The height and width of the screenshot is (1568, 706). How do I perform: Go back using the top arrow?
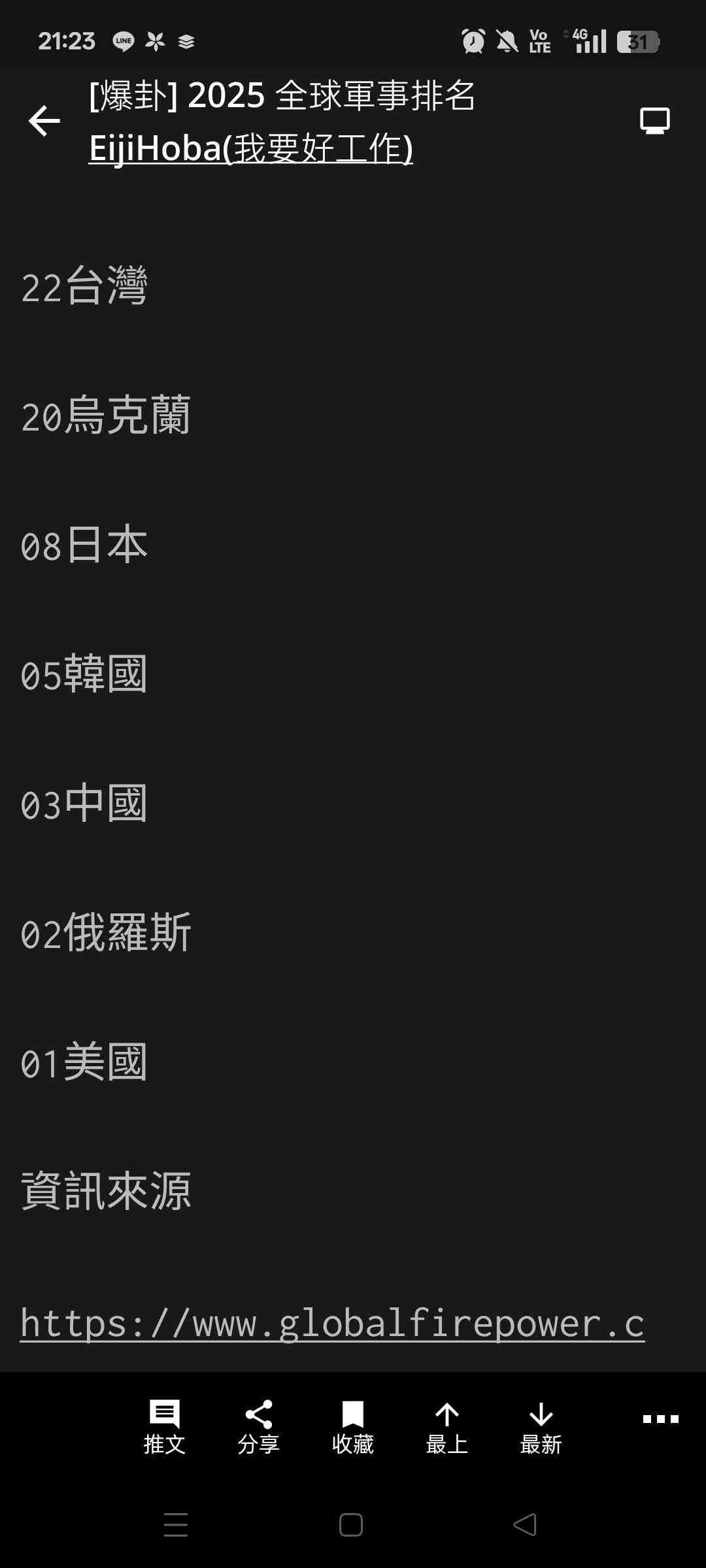(x=44, y=121)
